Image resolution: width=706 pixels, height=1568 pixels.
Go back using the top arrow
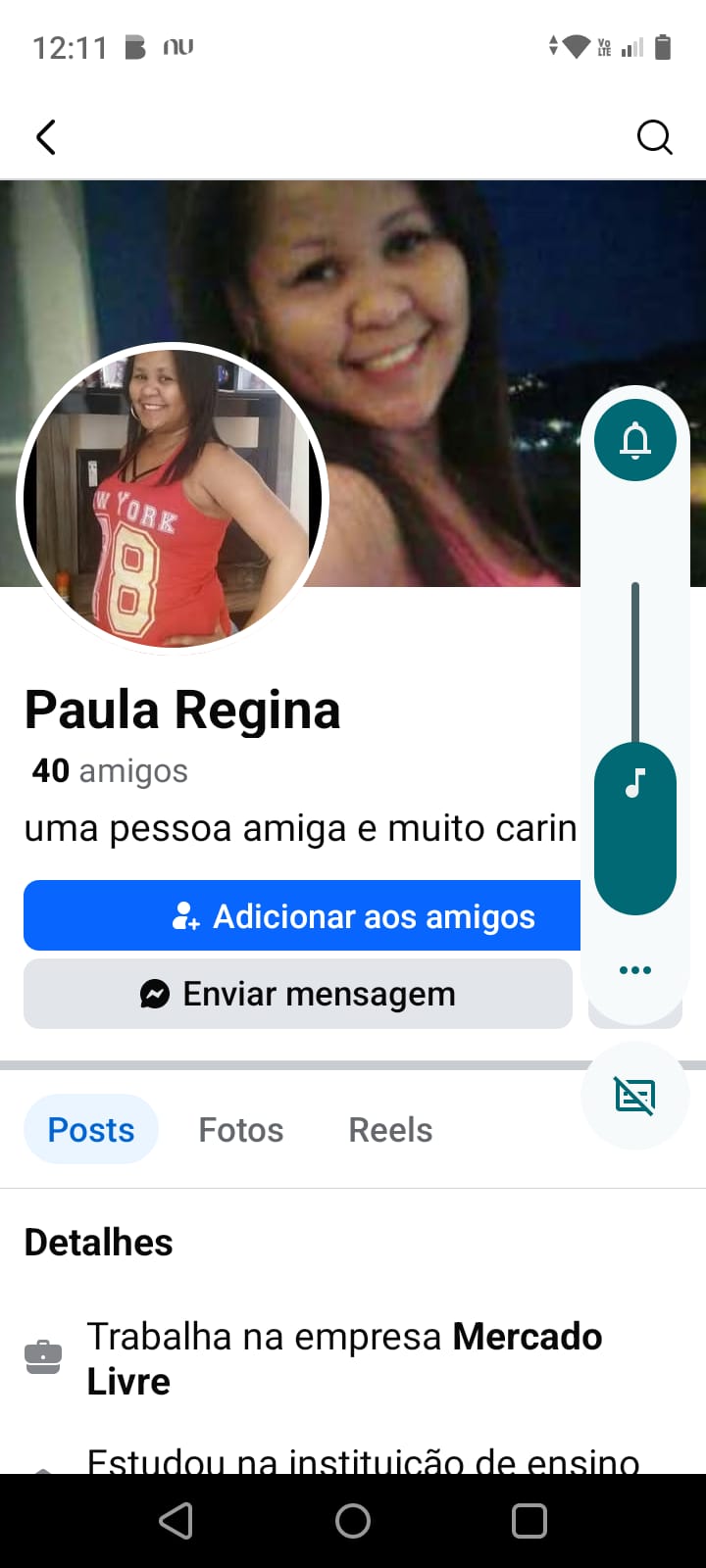46,137
